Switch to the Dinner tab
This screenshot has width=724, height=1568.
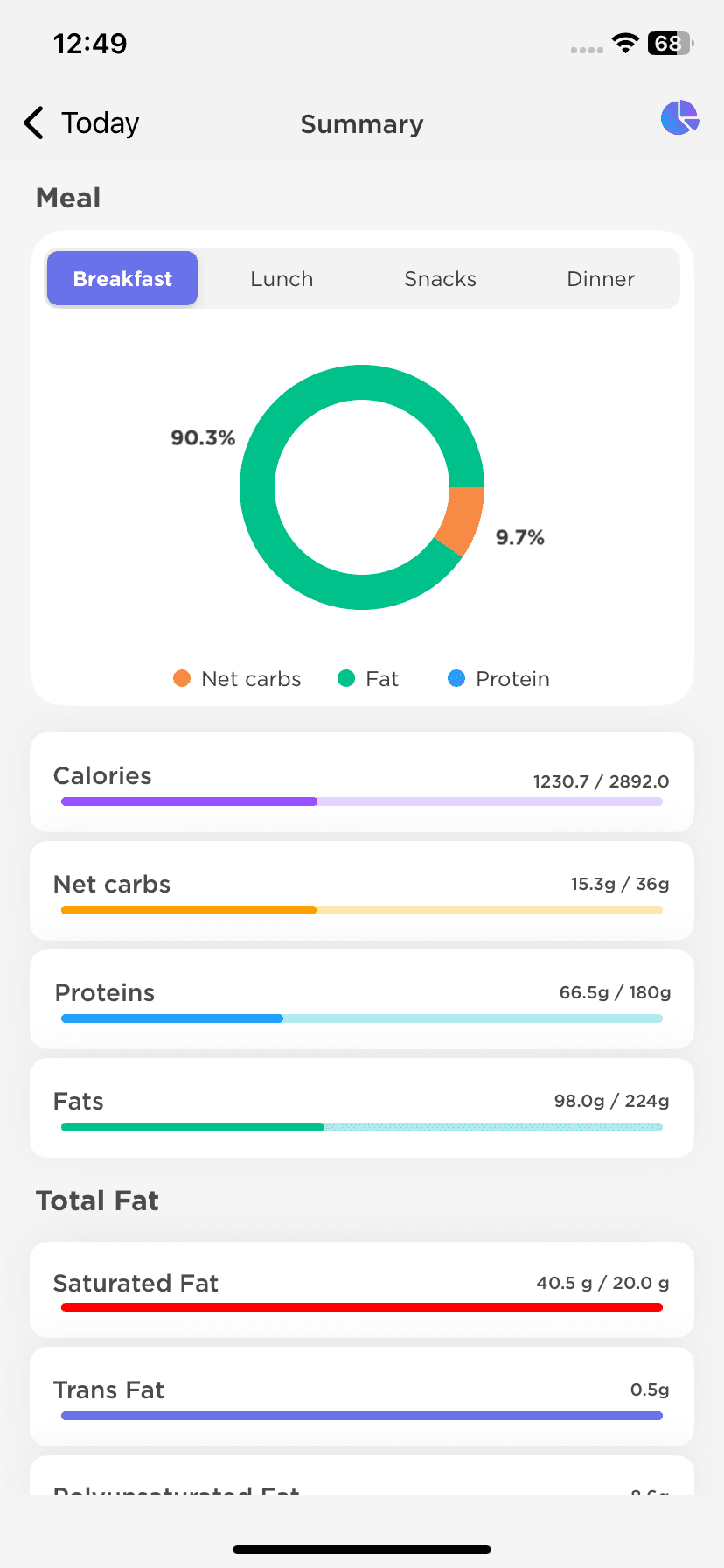600,278
